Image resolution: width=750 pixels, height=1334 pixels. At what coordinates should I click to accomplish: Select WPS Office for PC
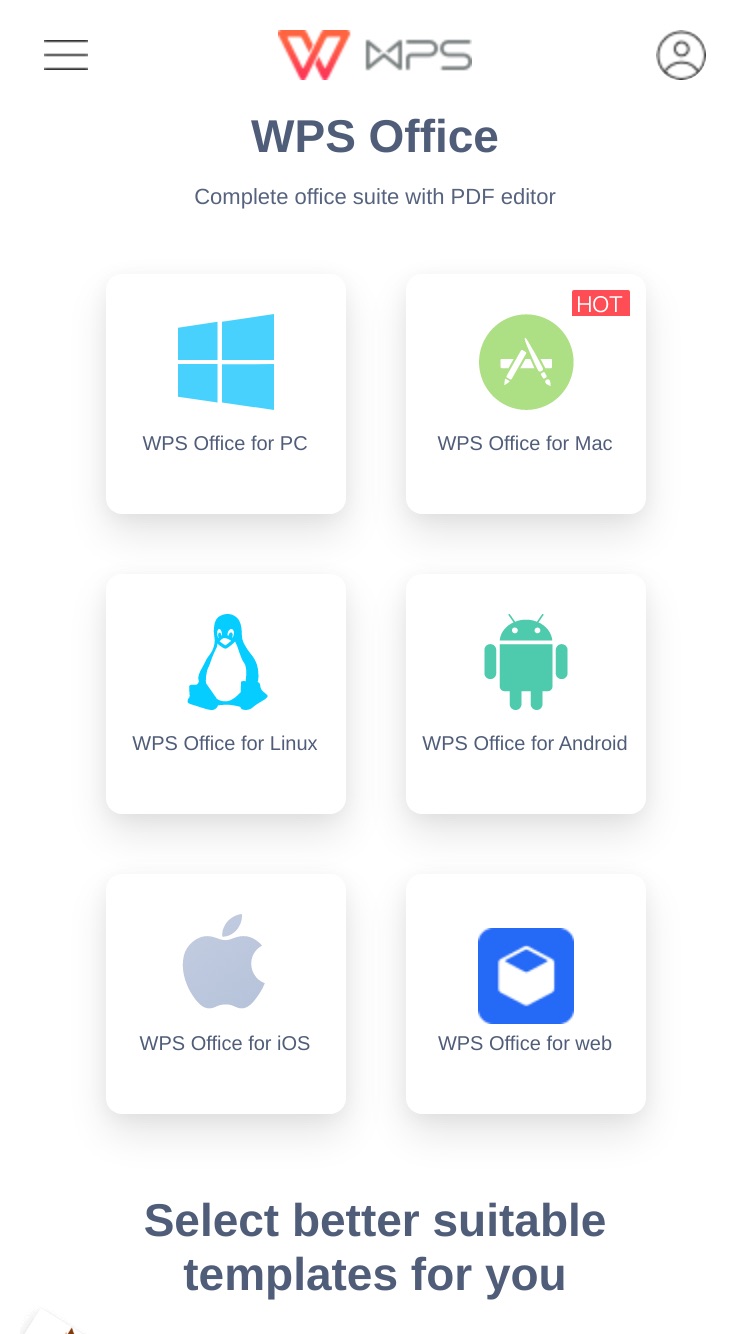[x=226, y=394]
